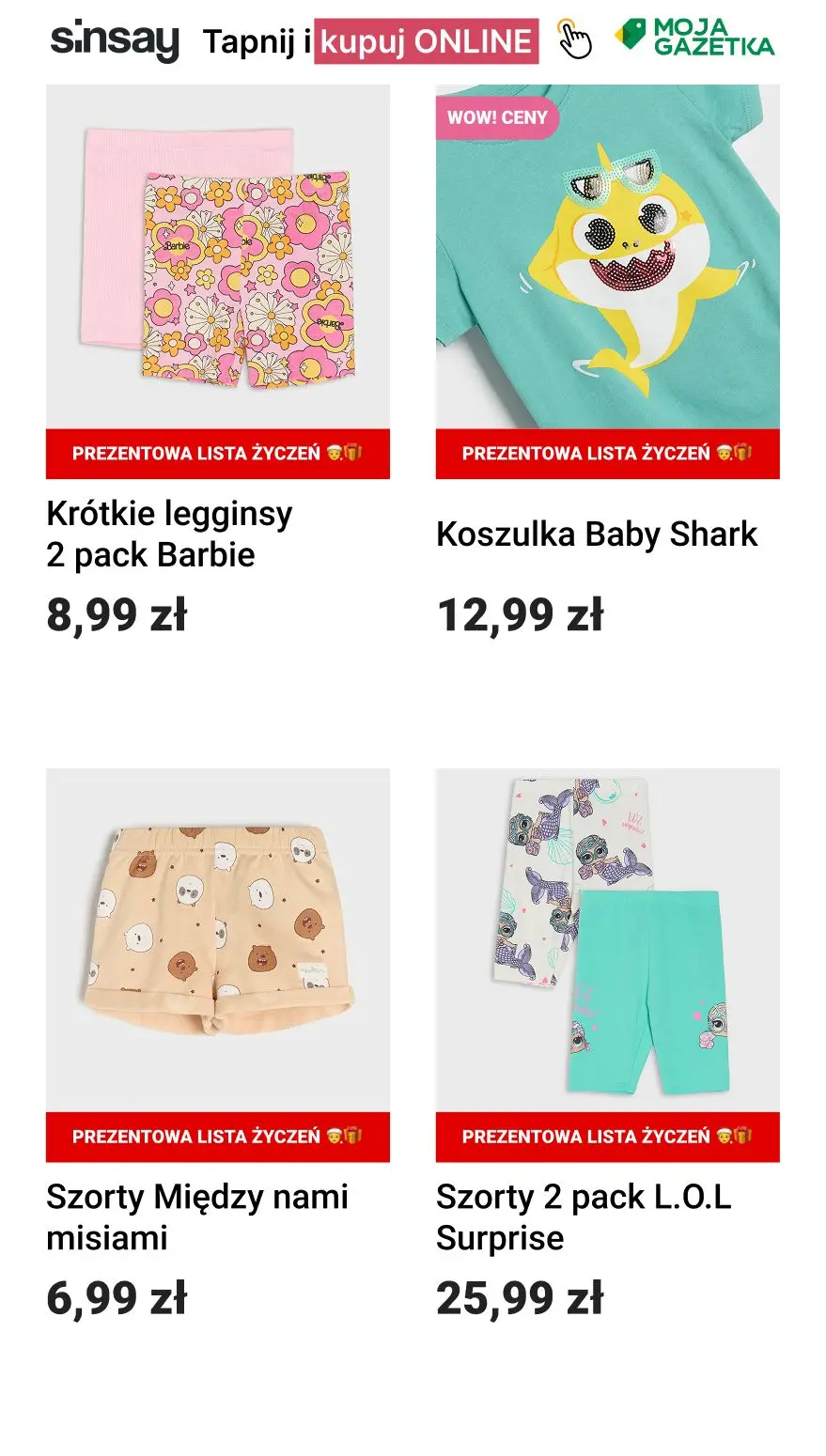Click the Szorty 2 pack L.O.L Surprise title

tap(578, 1216)
